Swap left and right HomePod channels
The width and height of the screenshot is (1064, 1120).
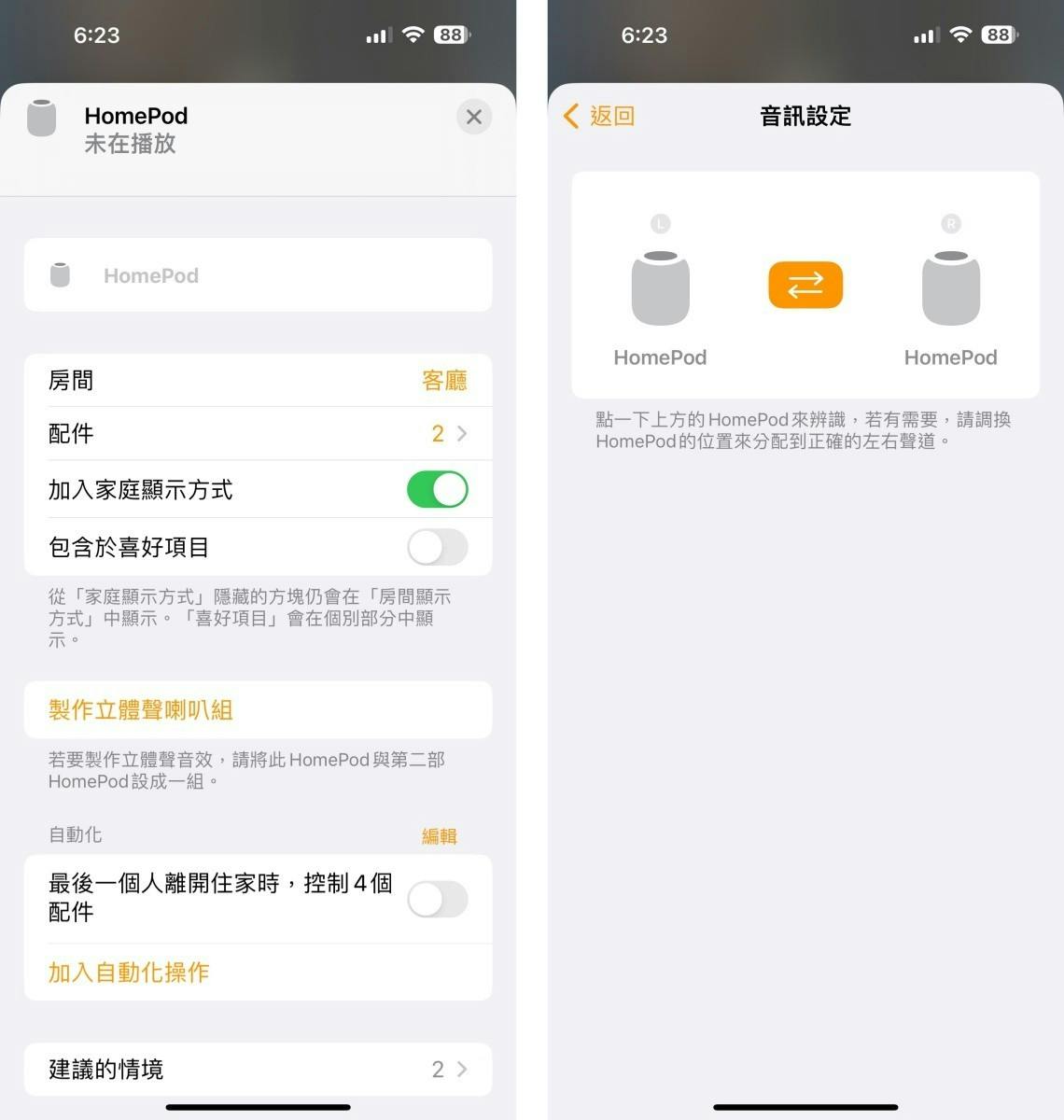805,286
